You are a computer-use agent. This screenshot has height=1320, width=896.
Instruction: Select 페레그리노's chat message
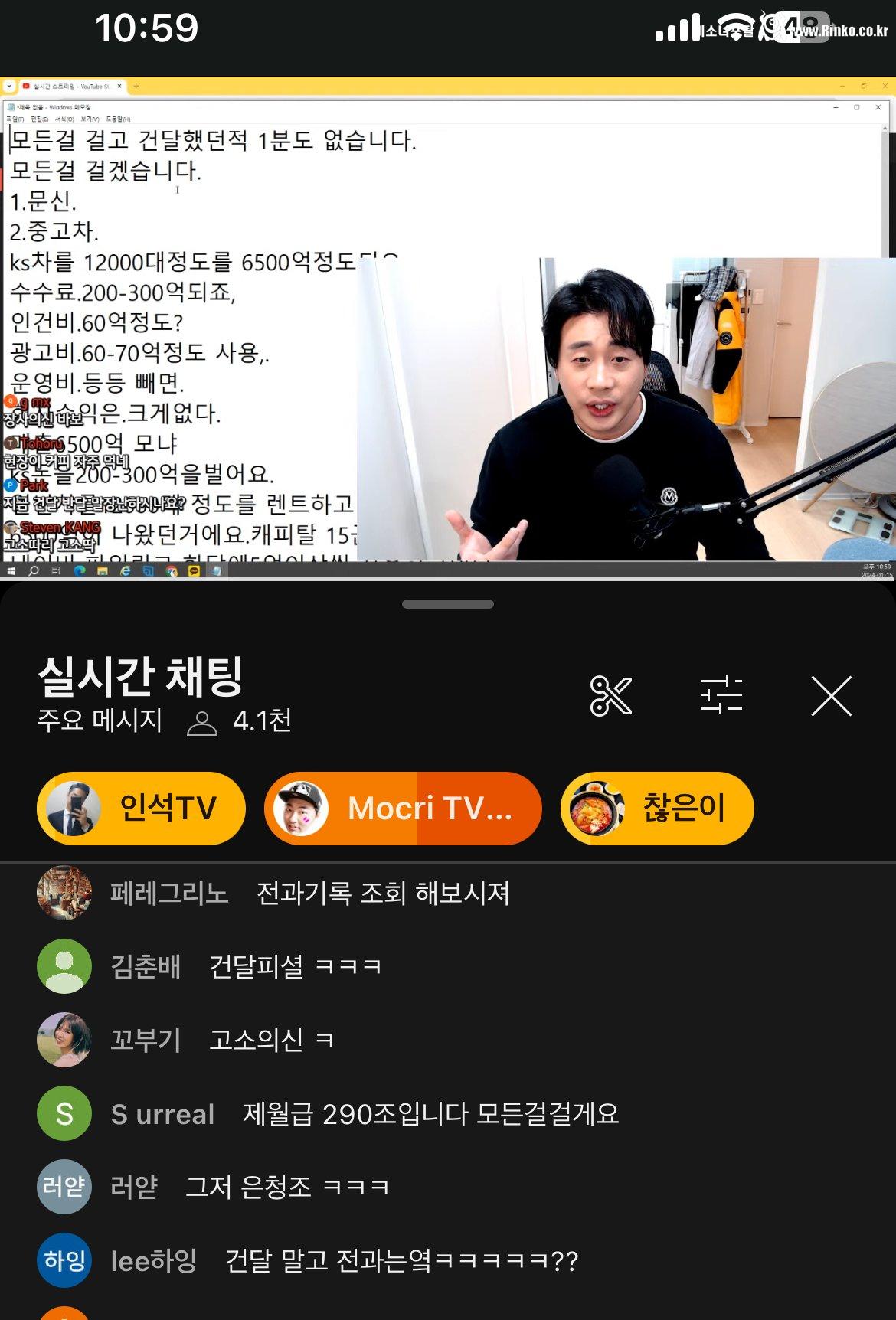(x=383, y=893)
